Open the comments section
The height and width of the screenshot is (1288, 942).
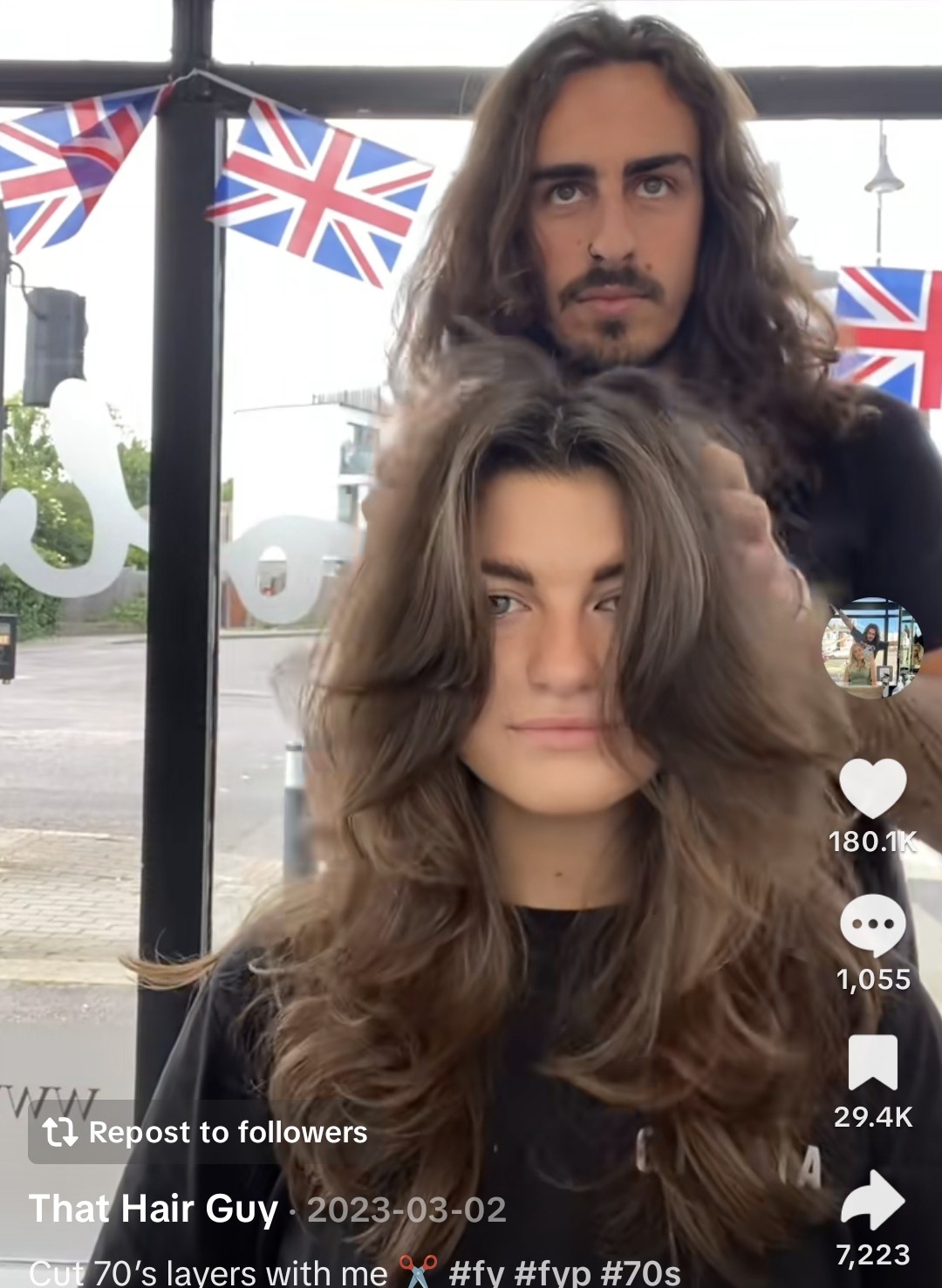click(872, 925)
